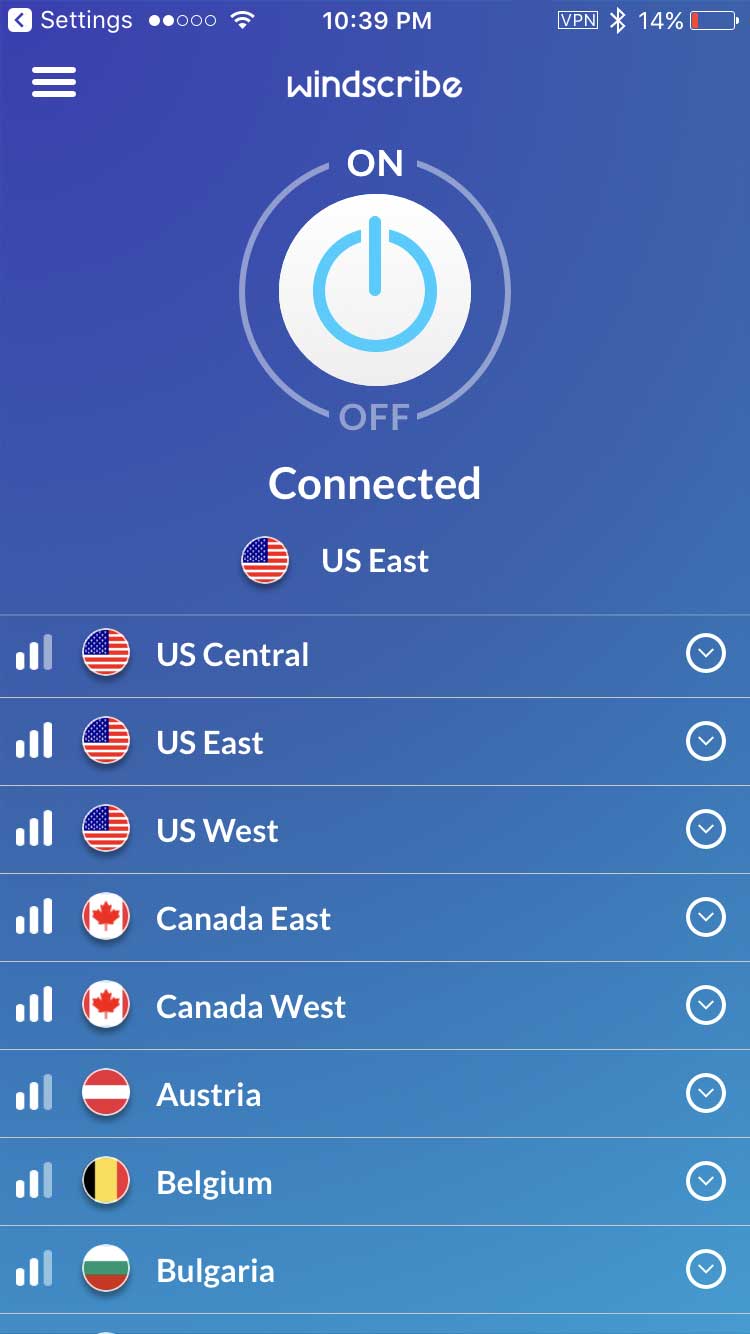Viewport: 750px width, 1334px height.
Task: Select the US East row in list
Action: (375, 743)
